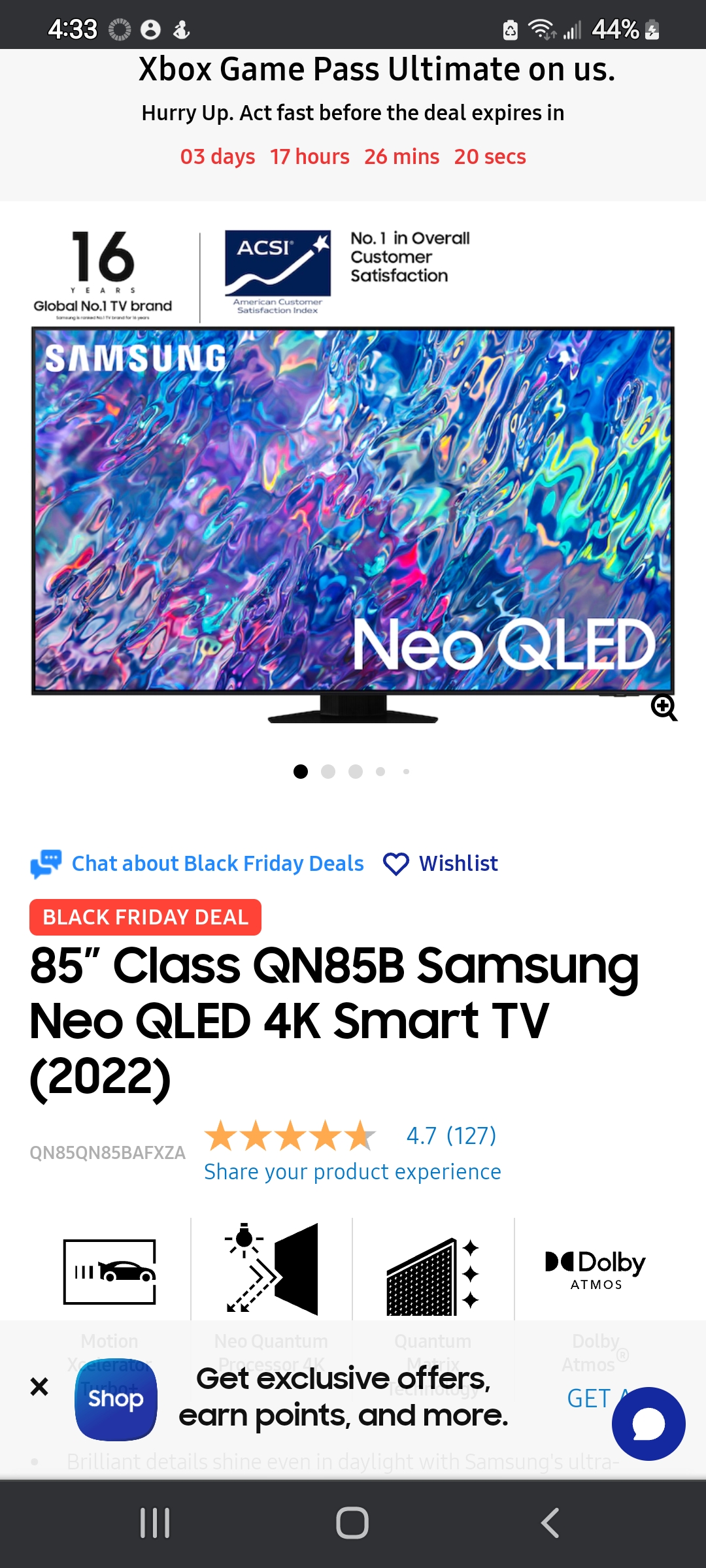Go back using the system back button
The height and width of the screenshot is (1568, 706).
pos(550,1523)
